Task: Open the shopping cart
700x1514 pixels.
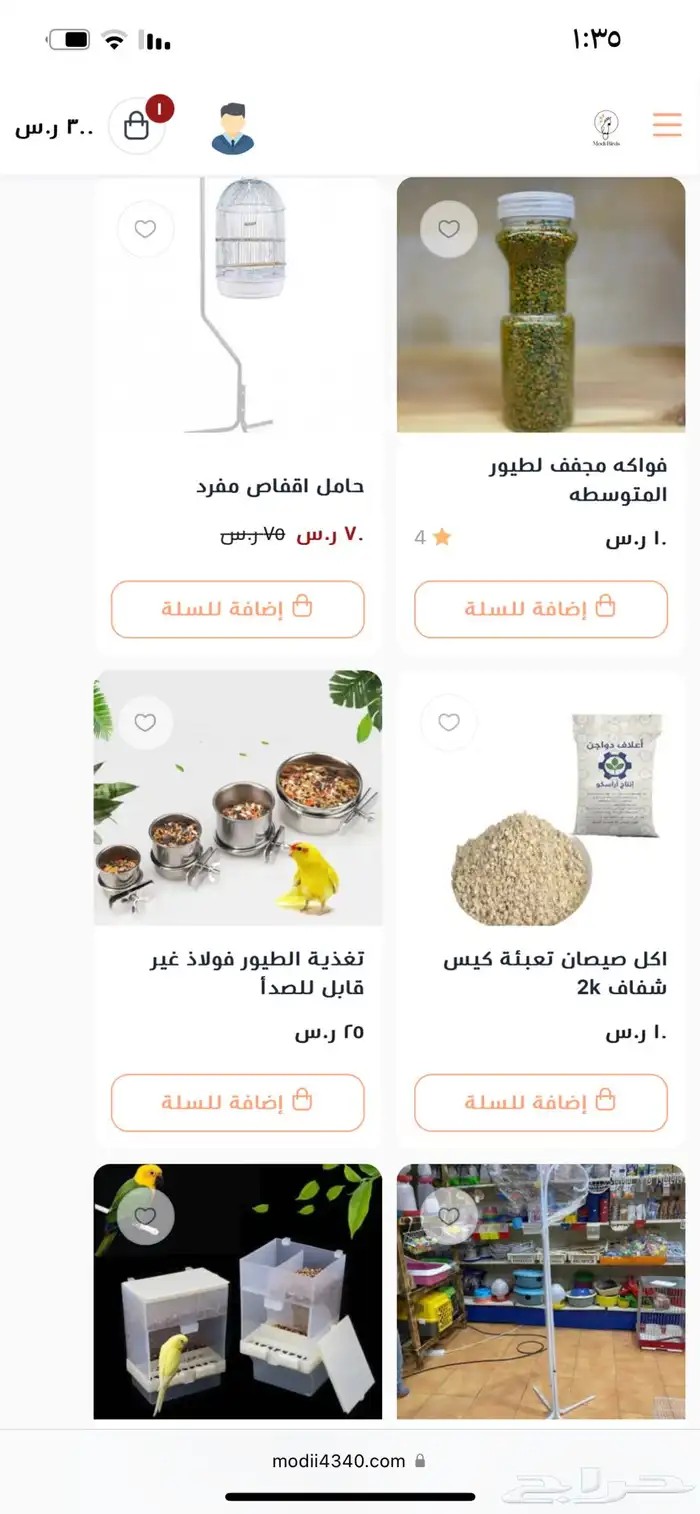Action: point(137,126)
